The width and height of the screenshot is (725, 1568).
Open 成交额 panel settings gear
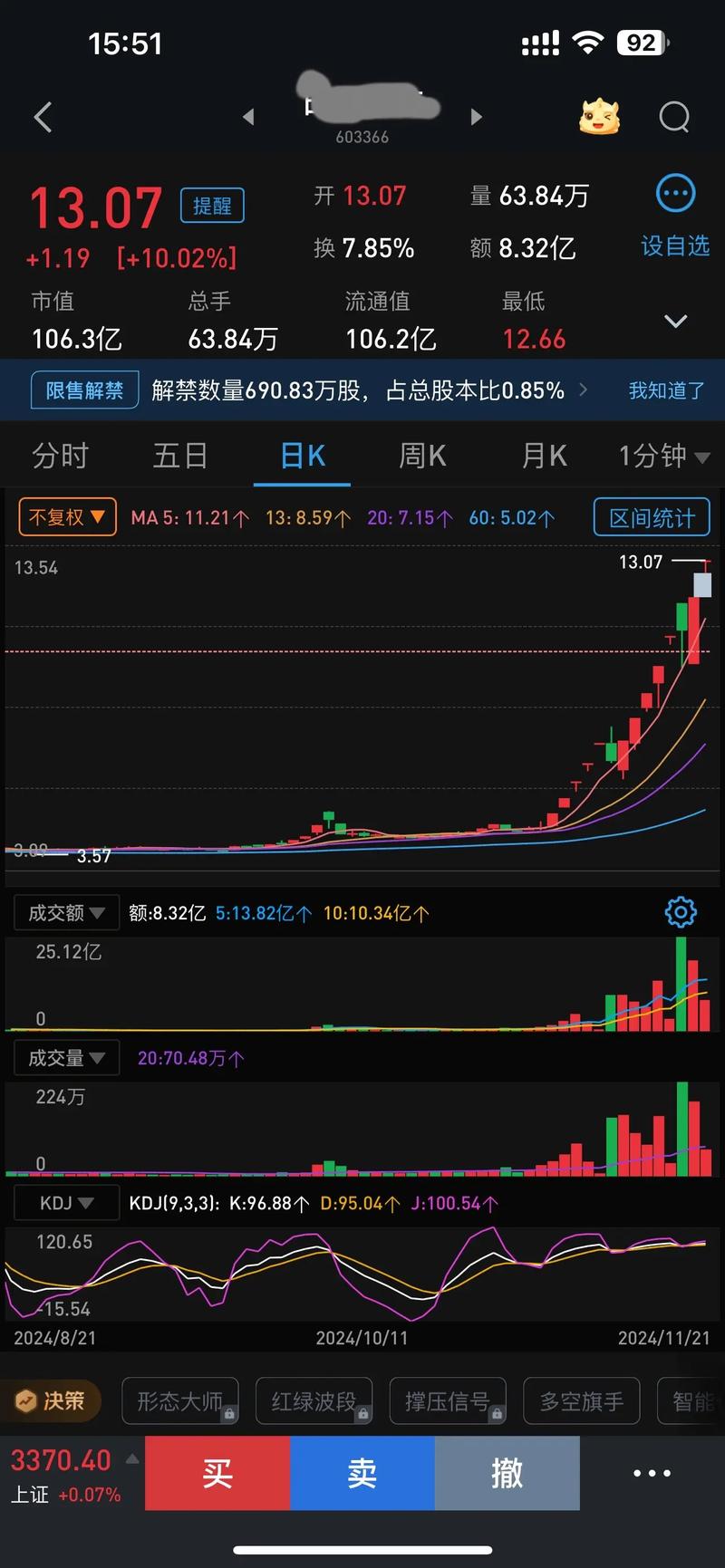pyautogui.click(x=679, y=912)
